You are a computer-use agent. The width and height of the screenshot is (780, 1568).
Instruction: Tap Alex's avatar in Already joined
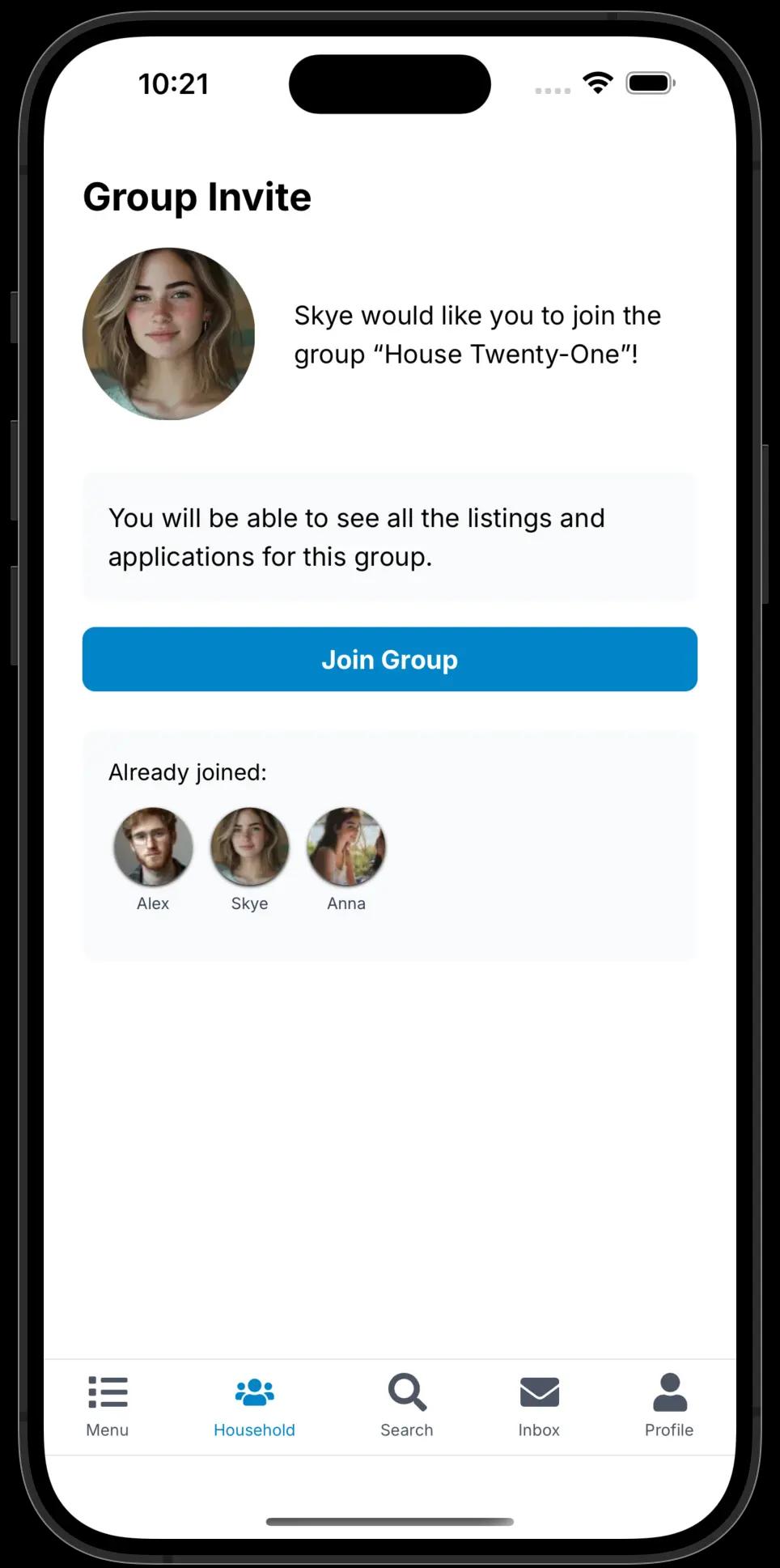pyautogui.click(x=153, y=847)
